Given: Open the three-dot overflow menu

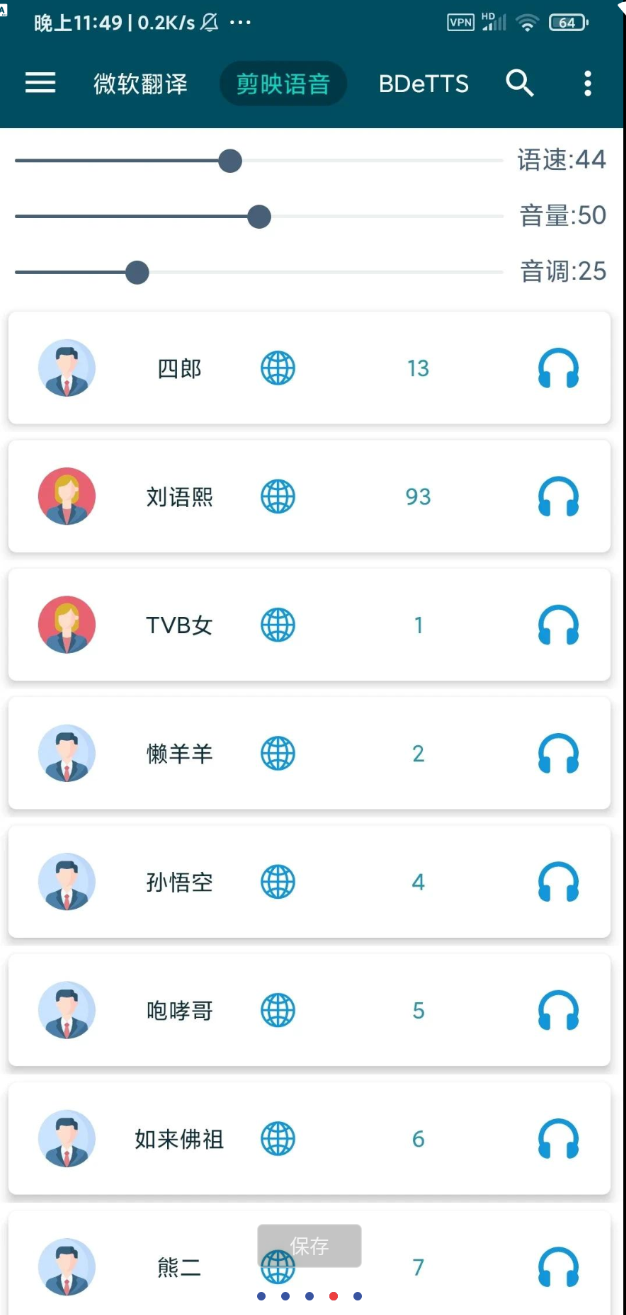Looking at the screenshot, I should [588, 83].
